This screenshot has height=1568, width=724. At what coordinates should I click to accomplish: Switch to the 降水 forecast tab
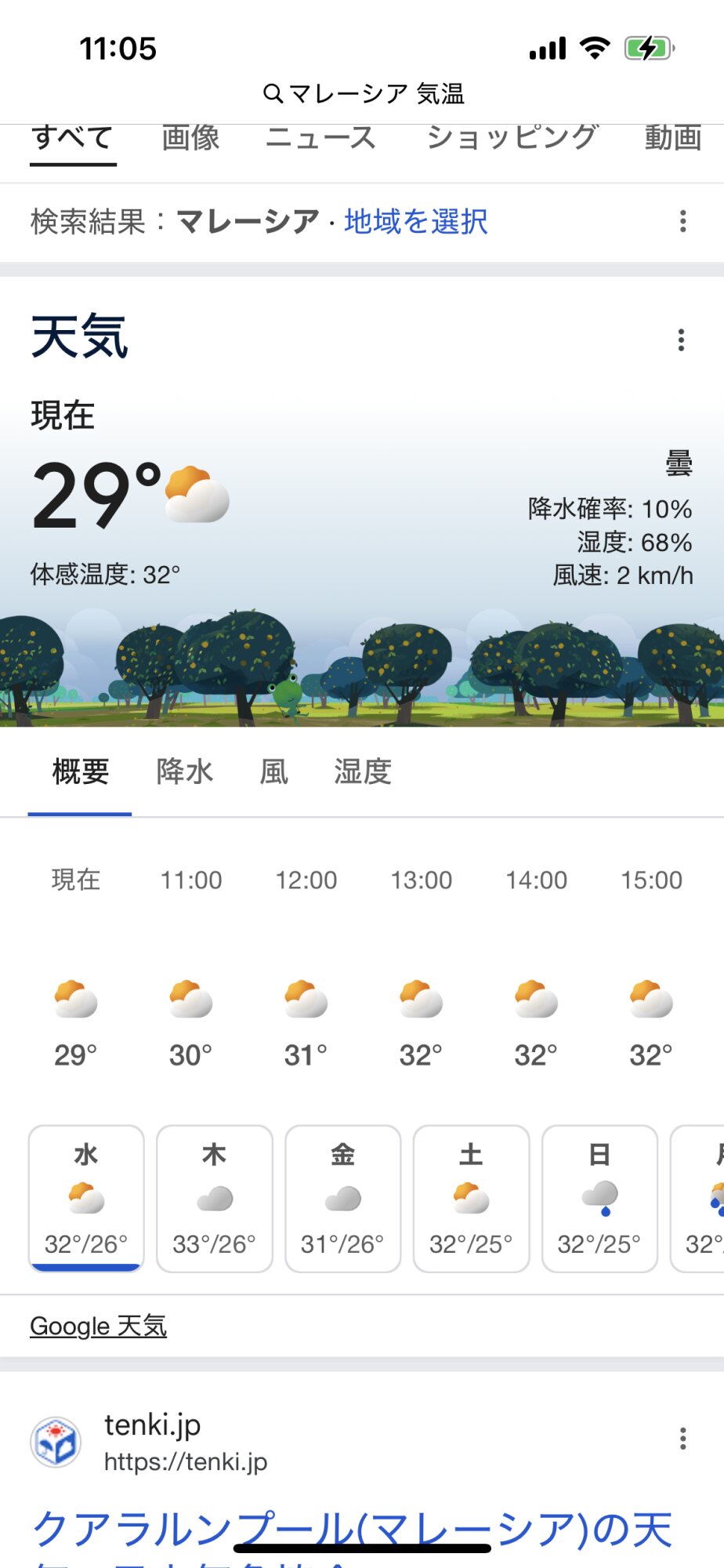point(184,772)
